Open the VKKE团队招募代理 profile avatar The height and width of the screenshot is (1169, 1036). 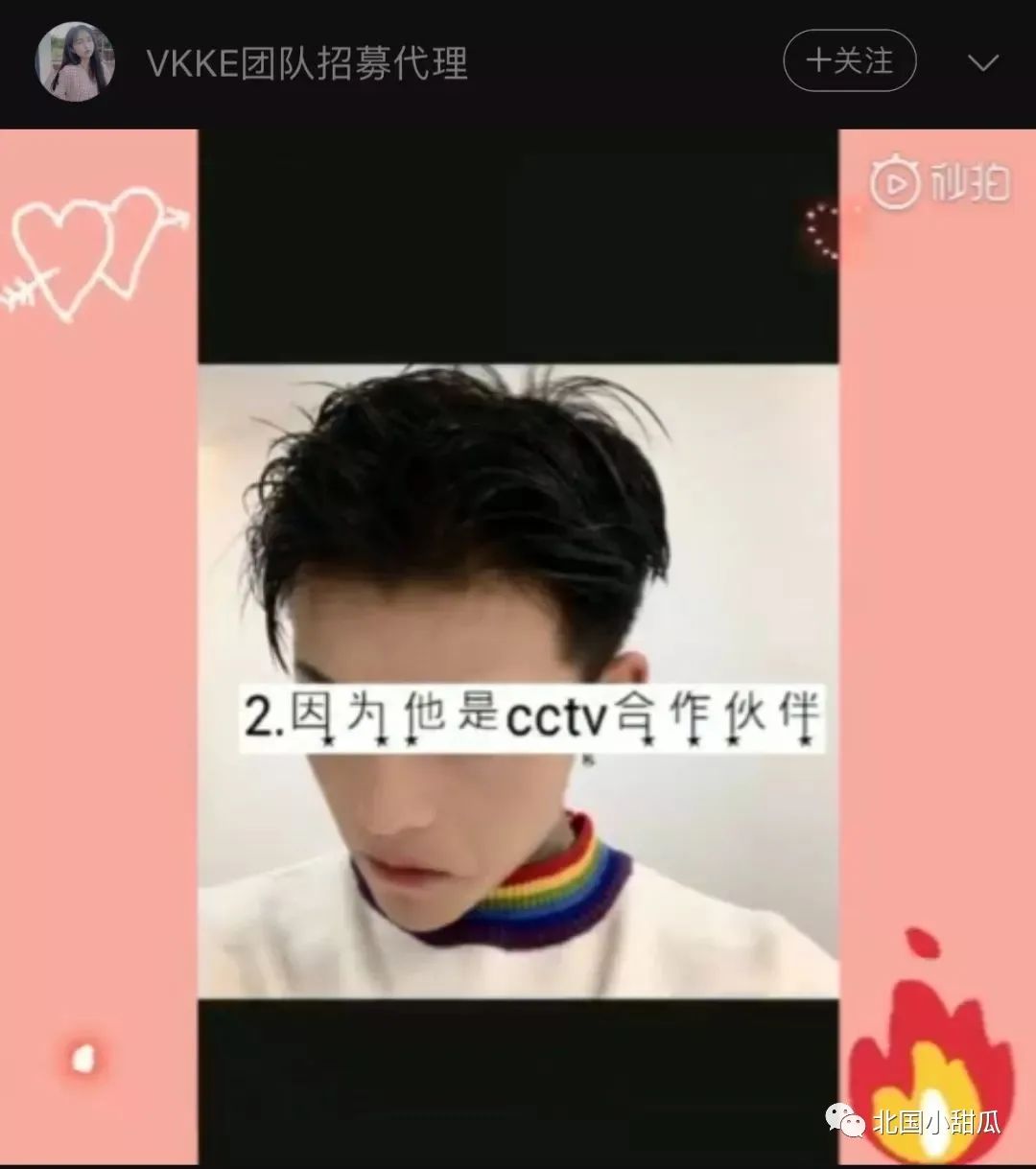(75, 62)
